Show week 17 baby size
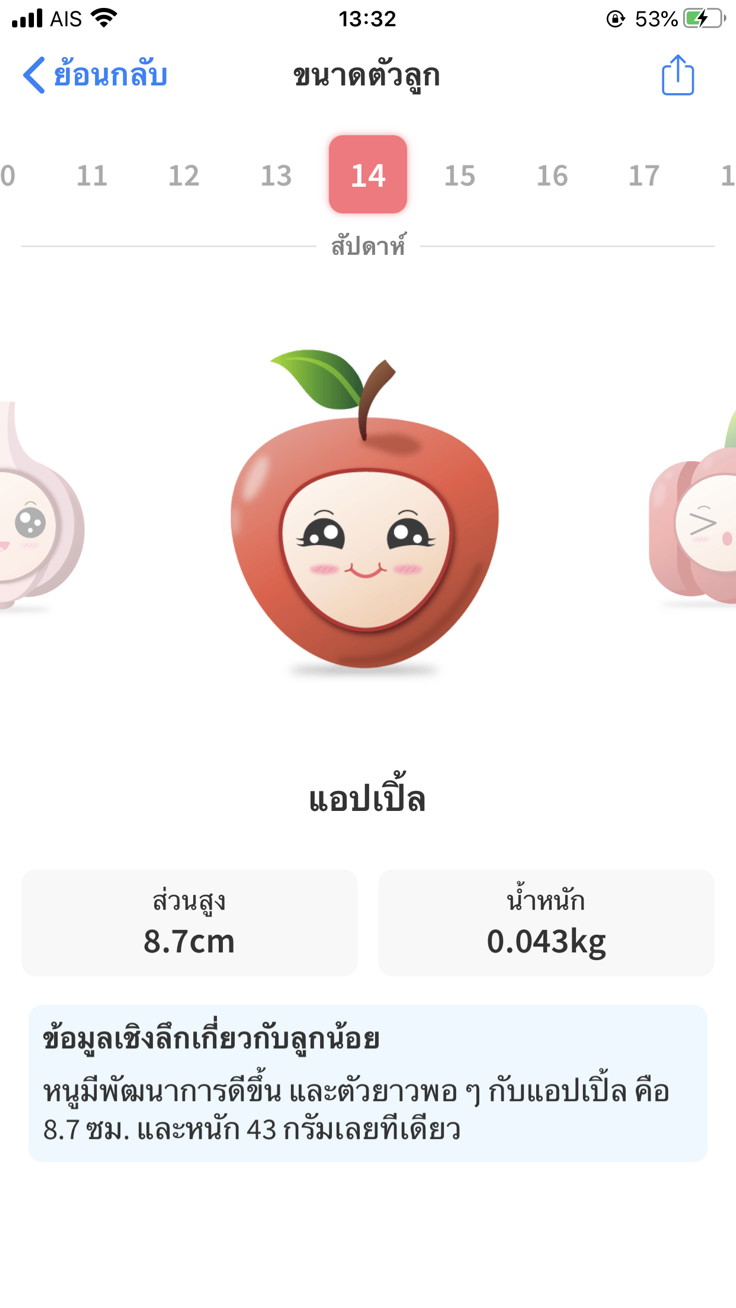 pos(644,176)
